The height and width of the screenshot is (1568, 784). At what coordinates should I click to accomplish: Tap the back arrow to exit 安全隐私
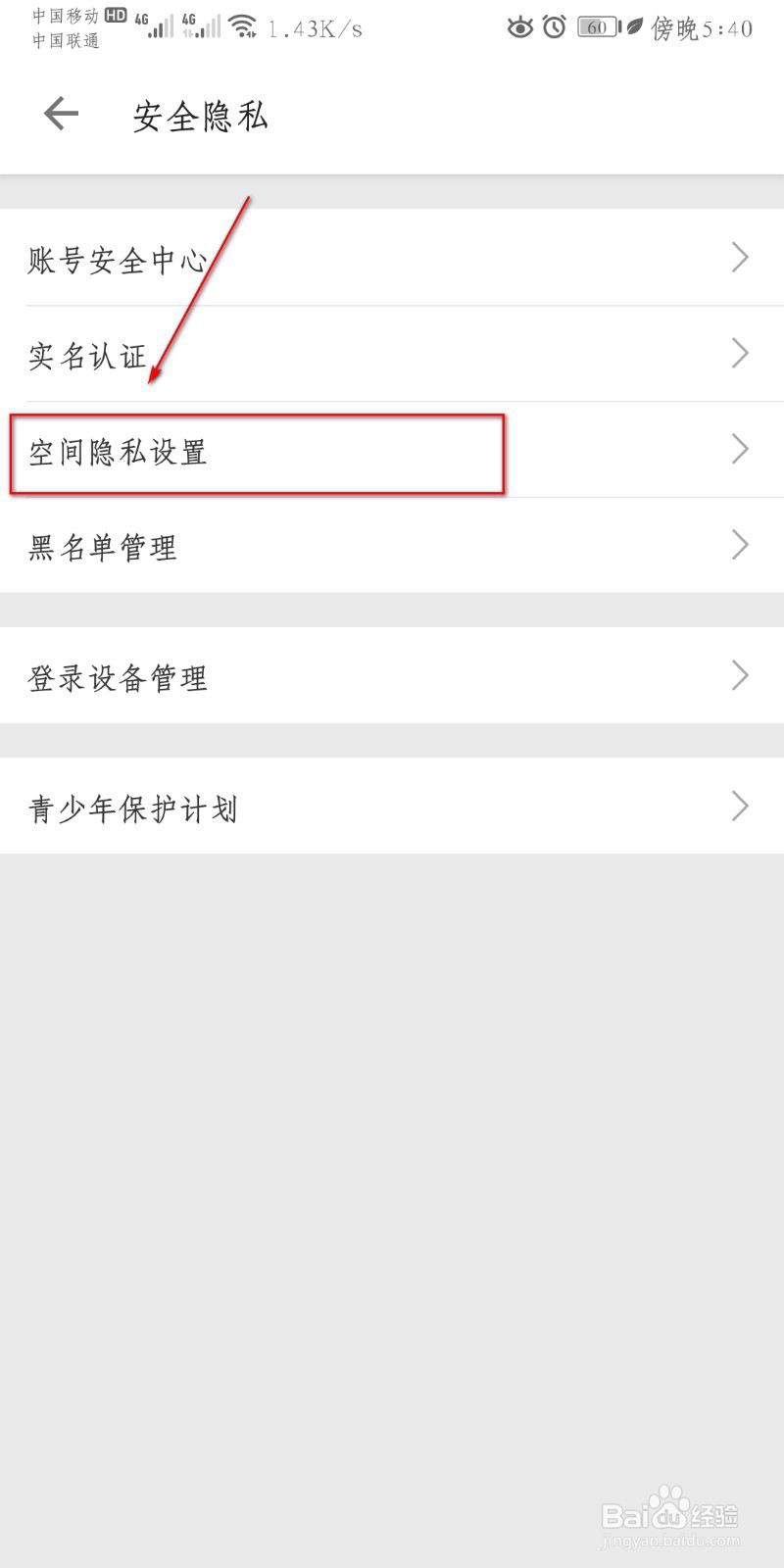[x=60, y=114]
